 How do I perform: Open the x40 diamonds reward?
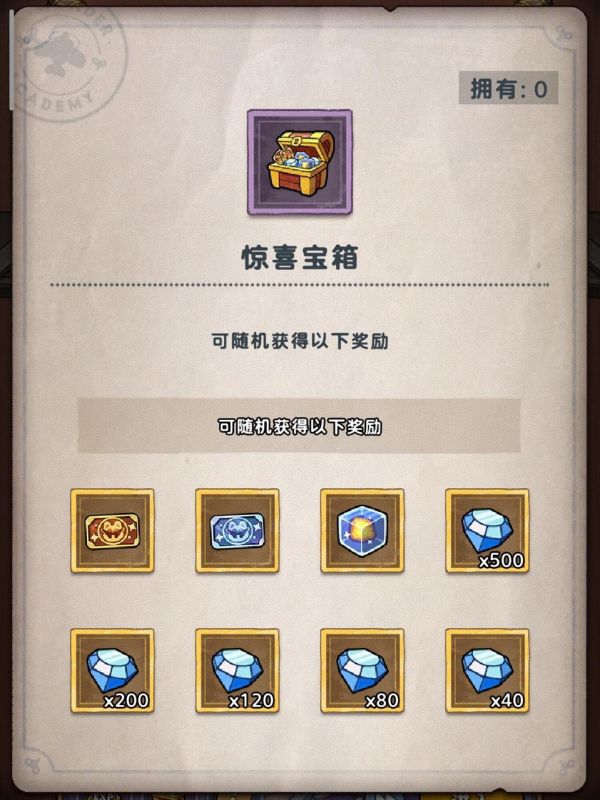pos(487,671)
